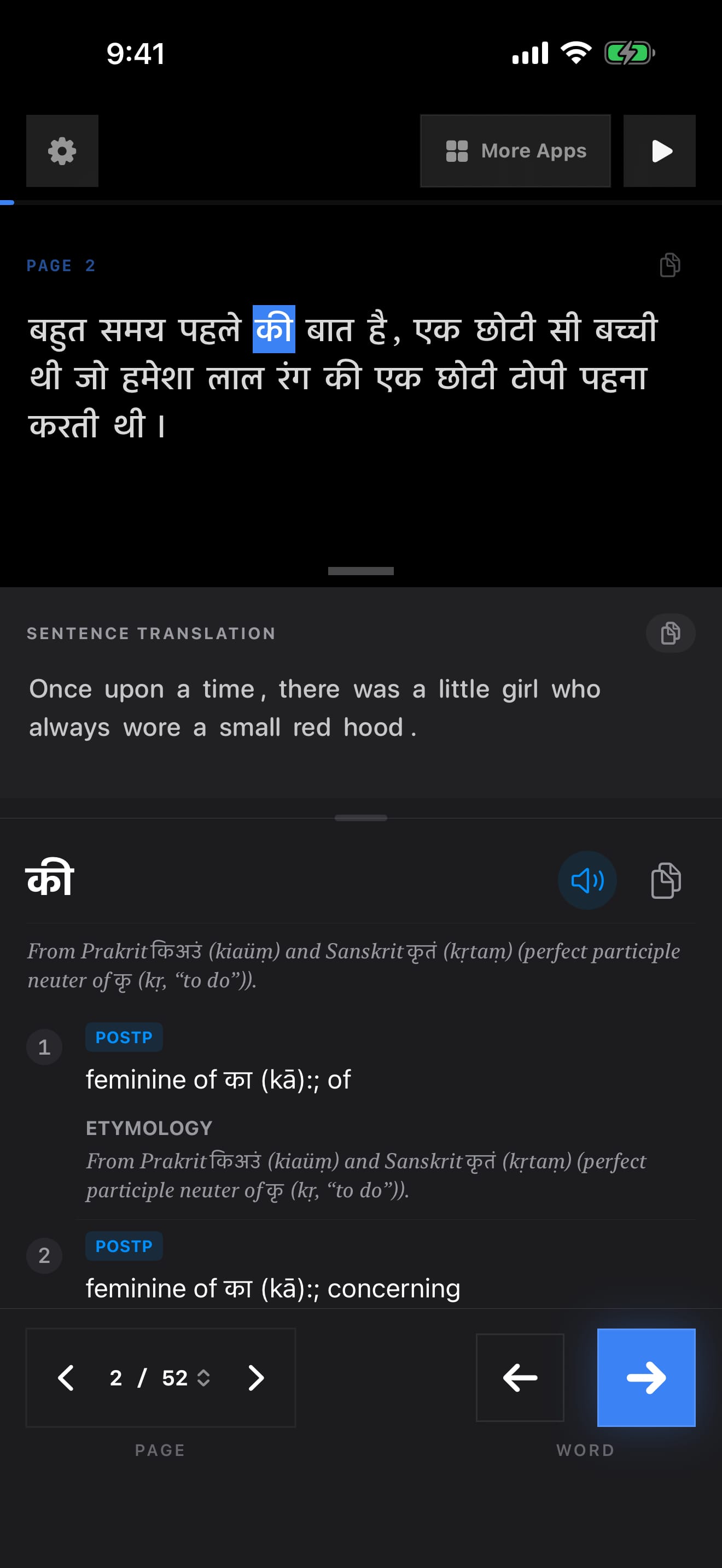Move to the previous word

point(520,1378)
